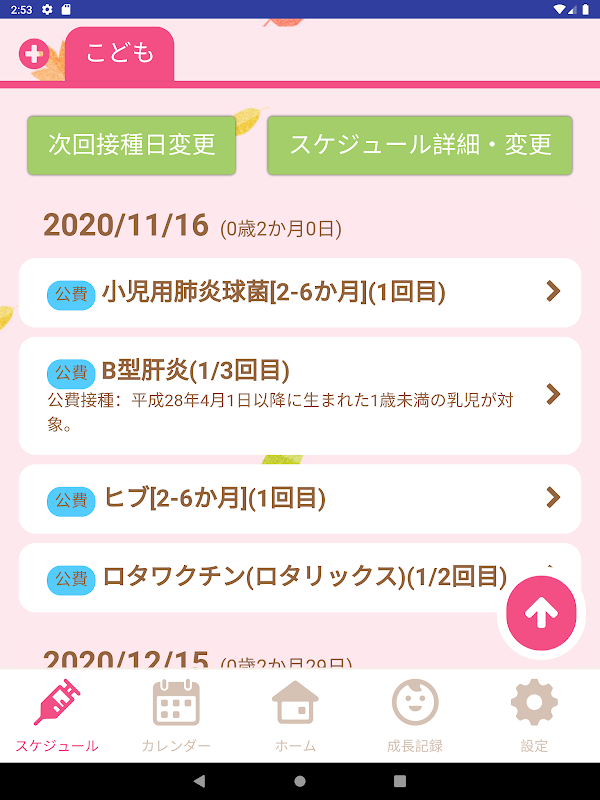Open B型肝炎 1/3回目 vaccine entry
600x800 pixels.
[300, 396]
